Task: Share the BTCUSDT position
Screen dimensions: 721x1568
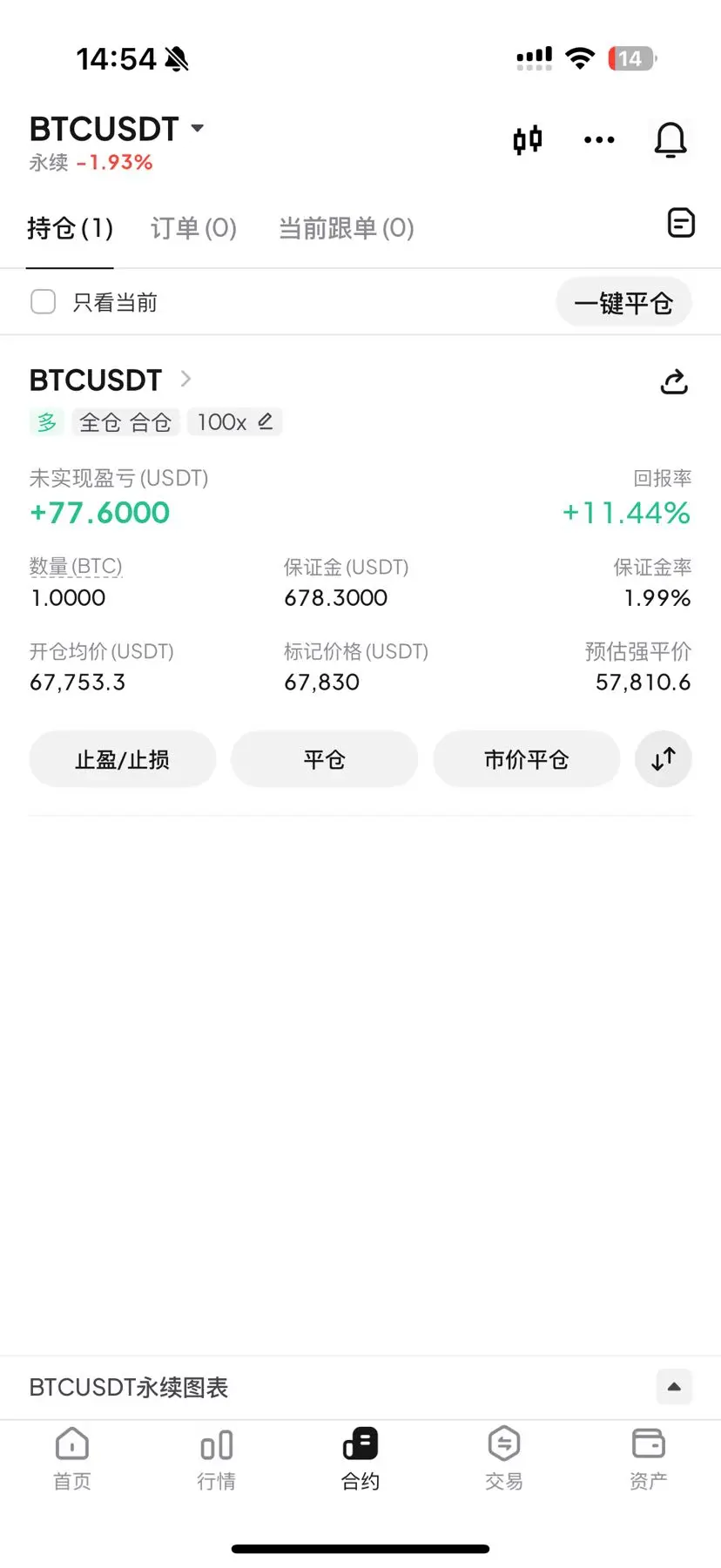Action: tap(674, 381)
